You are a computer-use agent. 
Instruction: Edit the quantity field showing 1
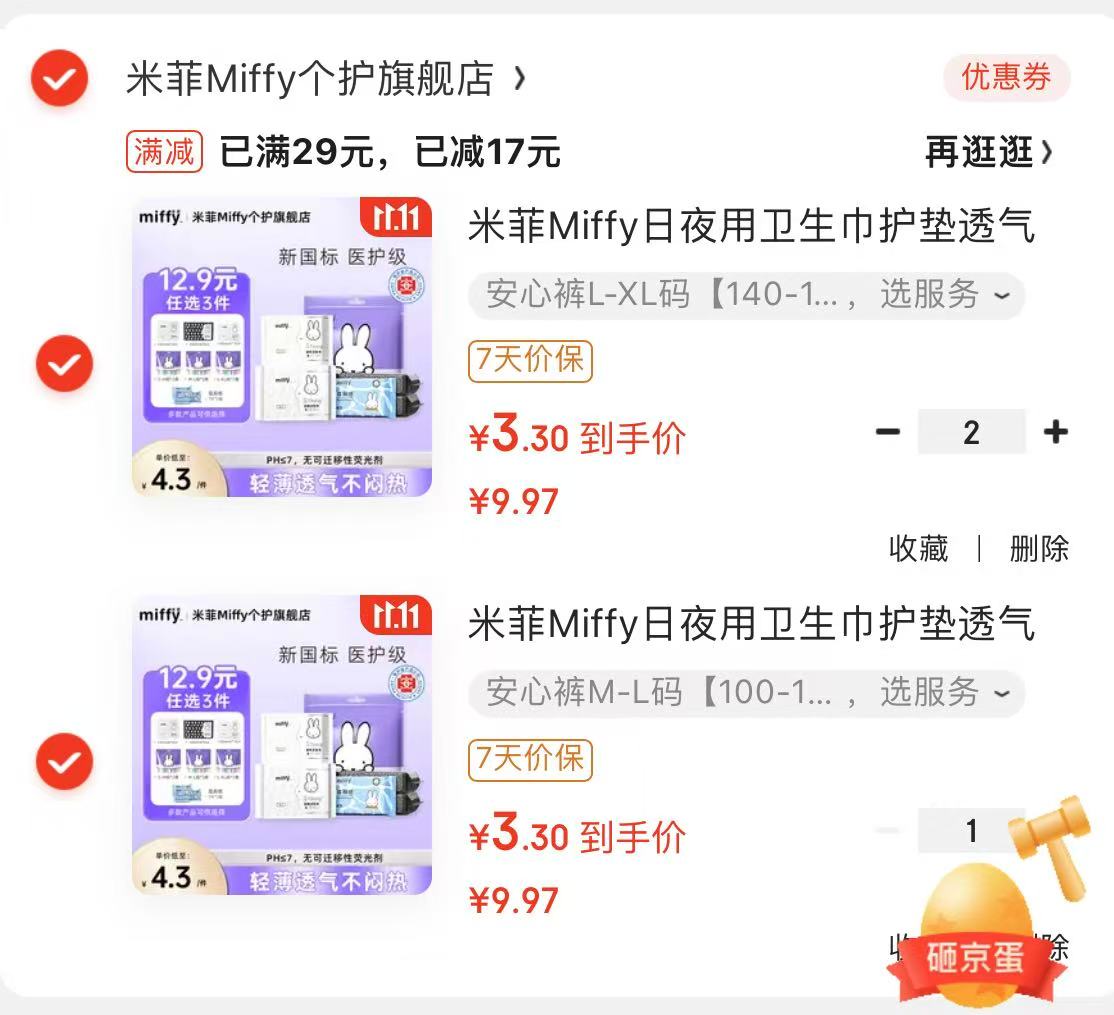(971, 830)
